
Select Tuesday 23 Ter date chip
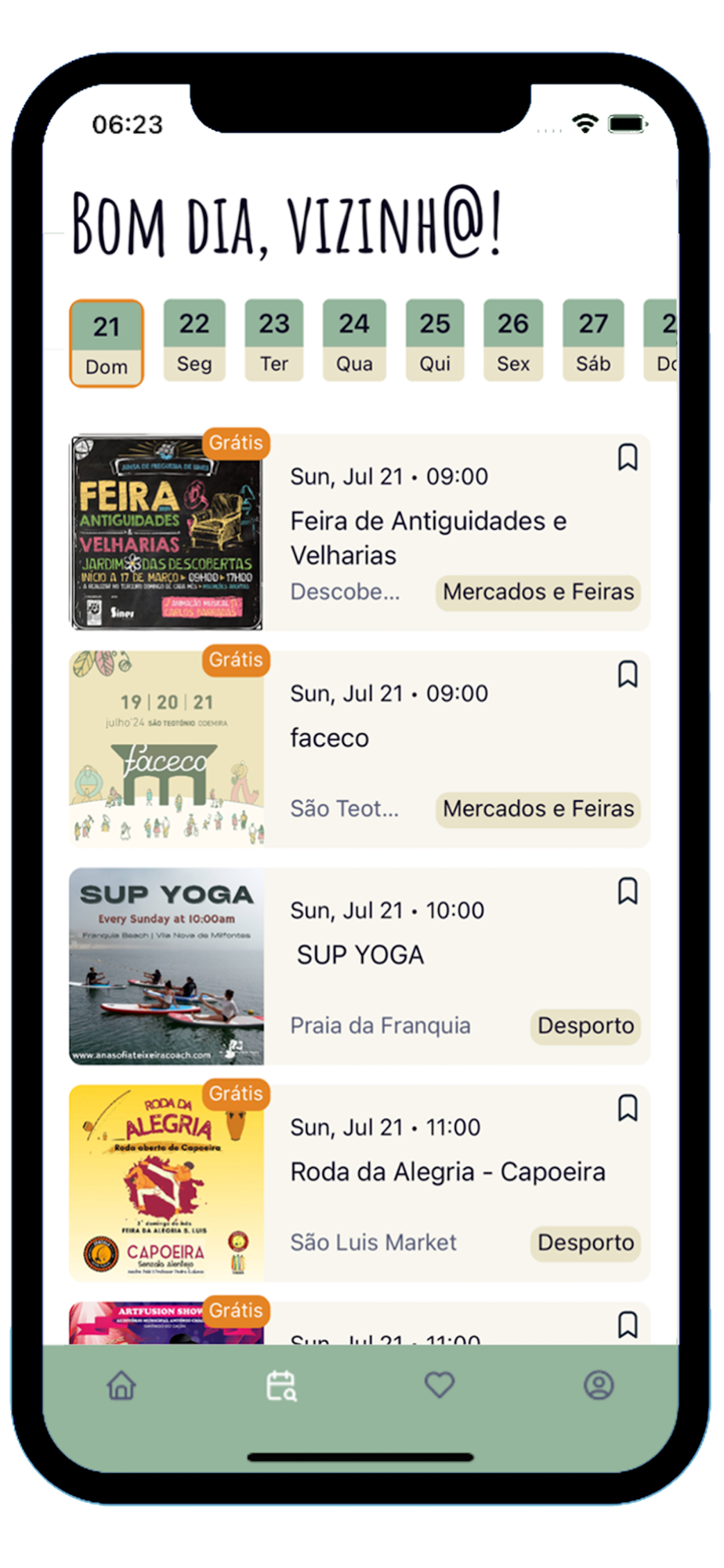274,341
